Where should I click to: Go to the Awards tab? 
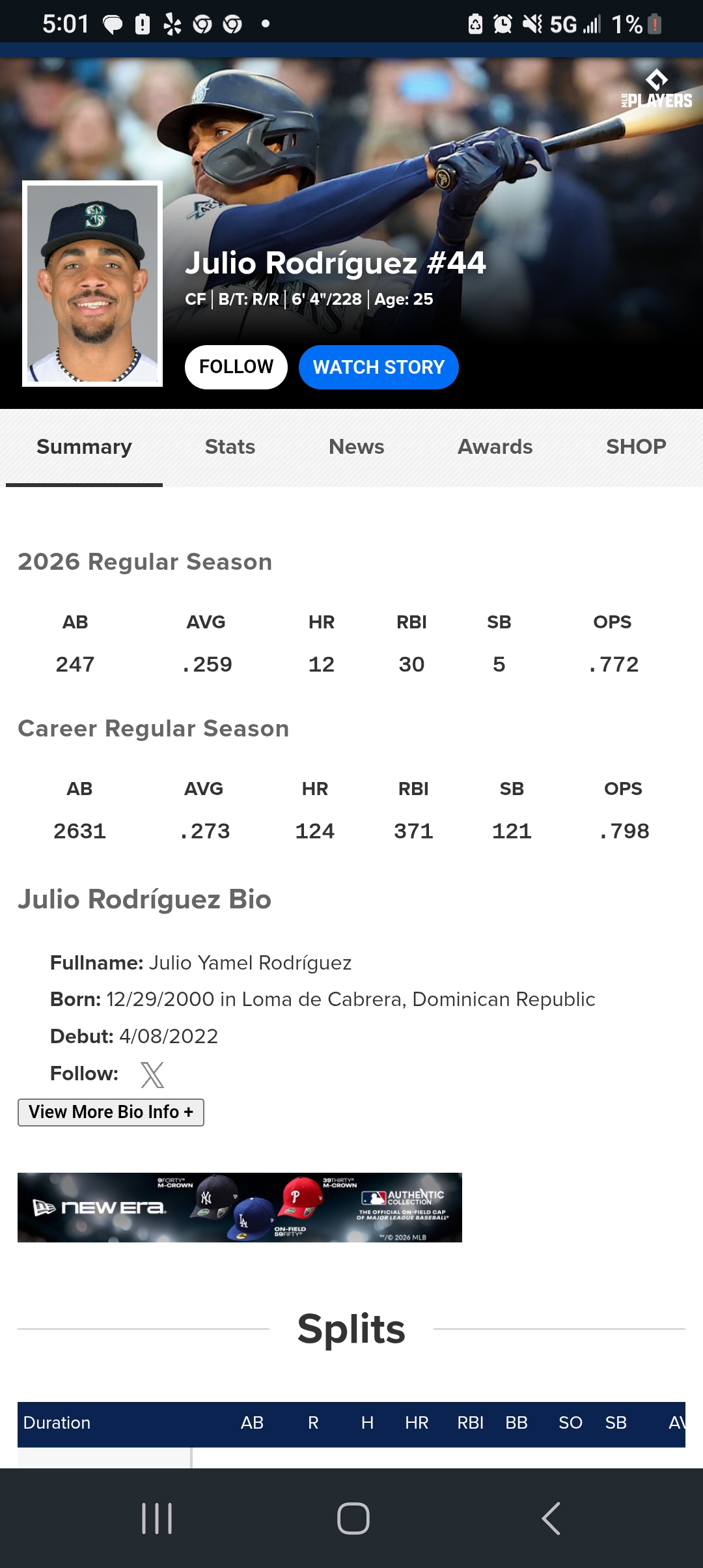click(495, 447)
